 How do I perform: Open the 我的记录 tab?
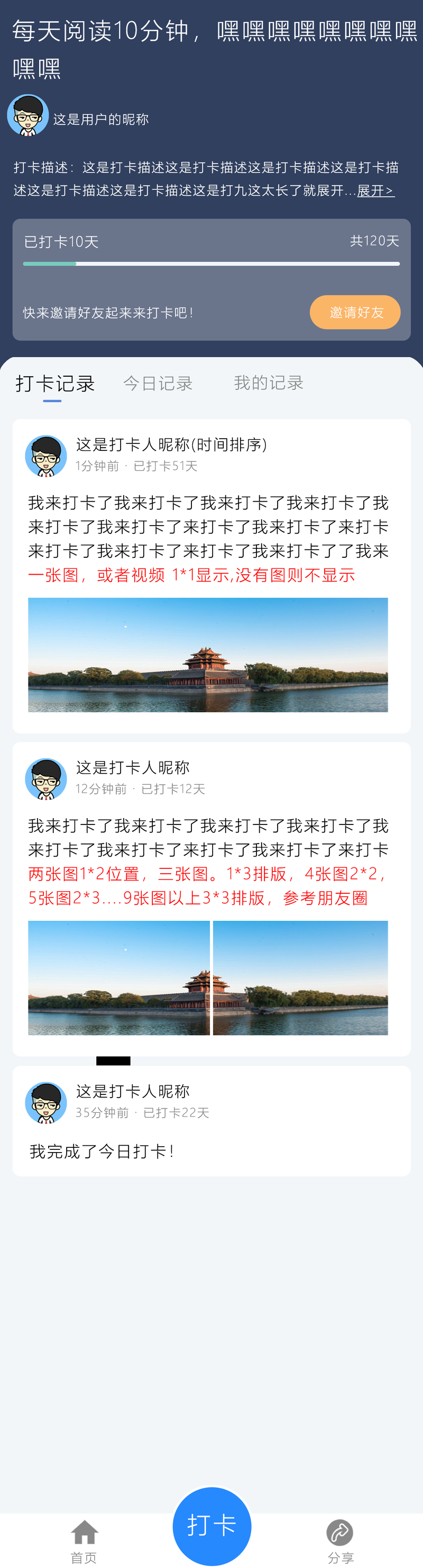[x=268, y=383]
